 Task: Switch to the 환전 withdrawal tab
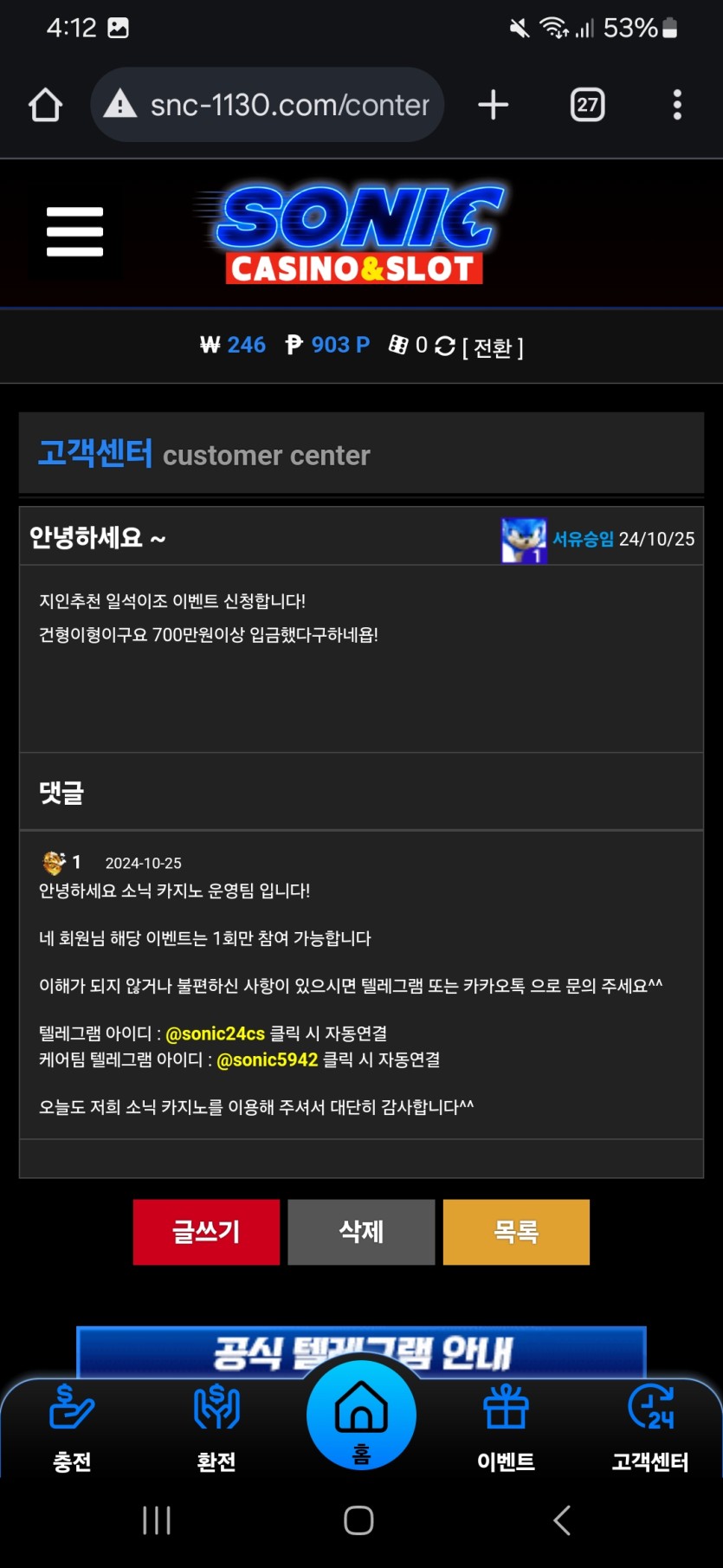(x=216, y=1428)
